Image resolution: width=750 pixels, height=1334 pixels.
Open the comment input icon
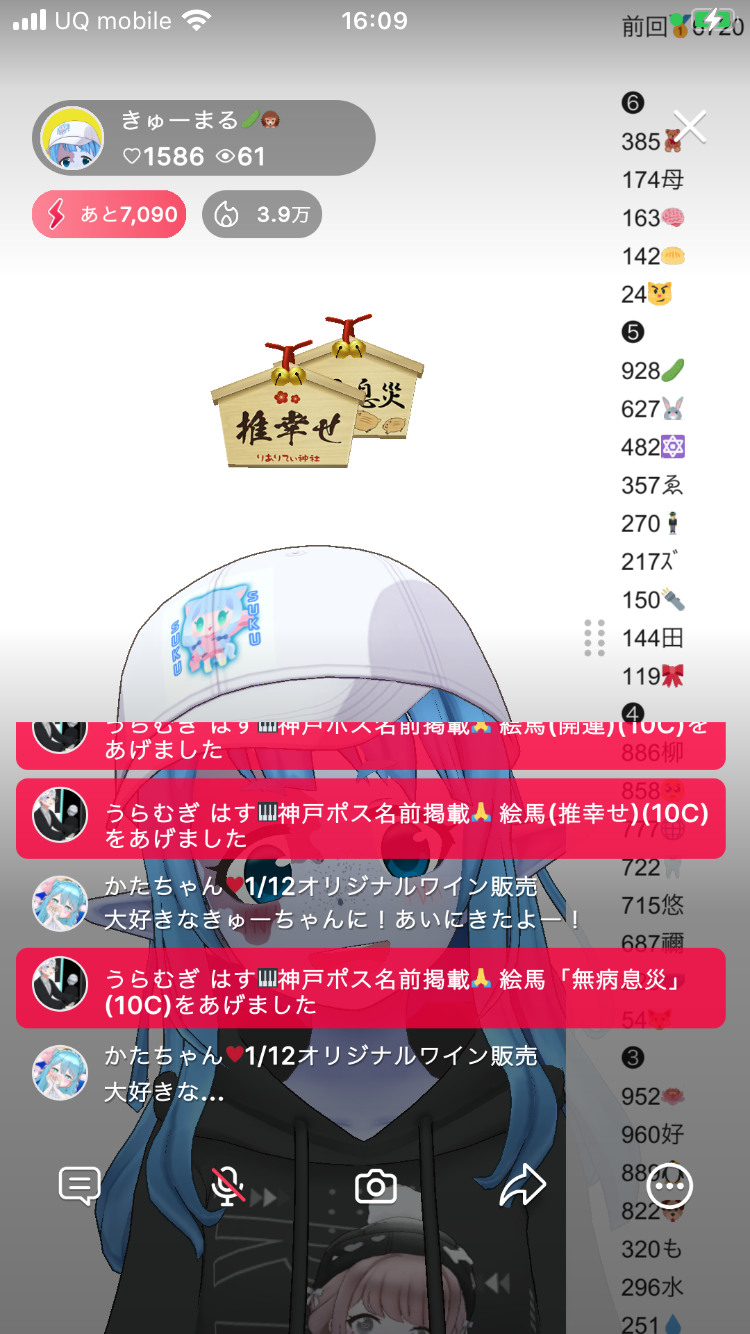[x=79, y=1186]
